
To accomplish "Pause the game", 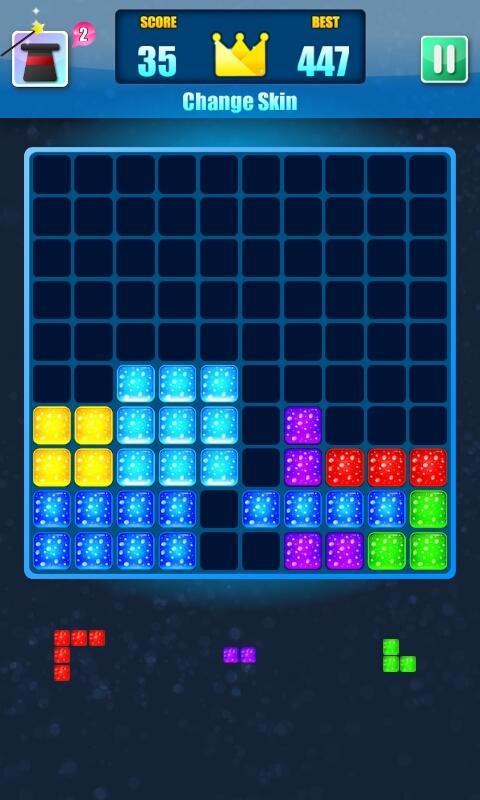I will tap(444, 59).
